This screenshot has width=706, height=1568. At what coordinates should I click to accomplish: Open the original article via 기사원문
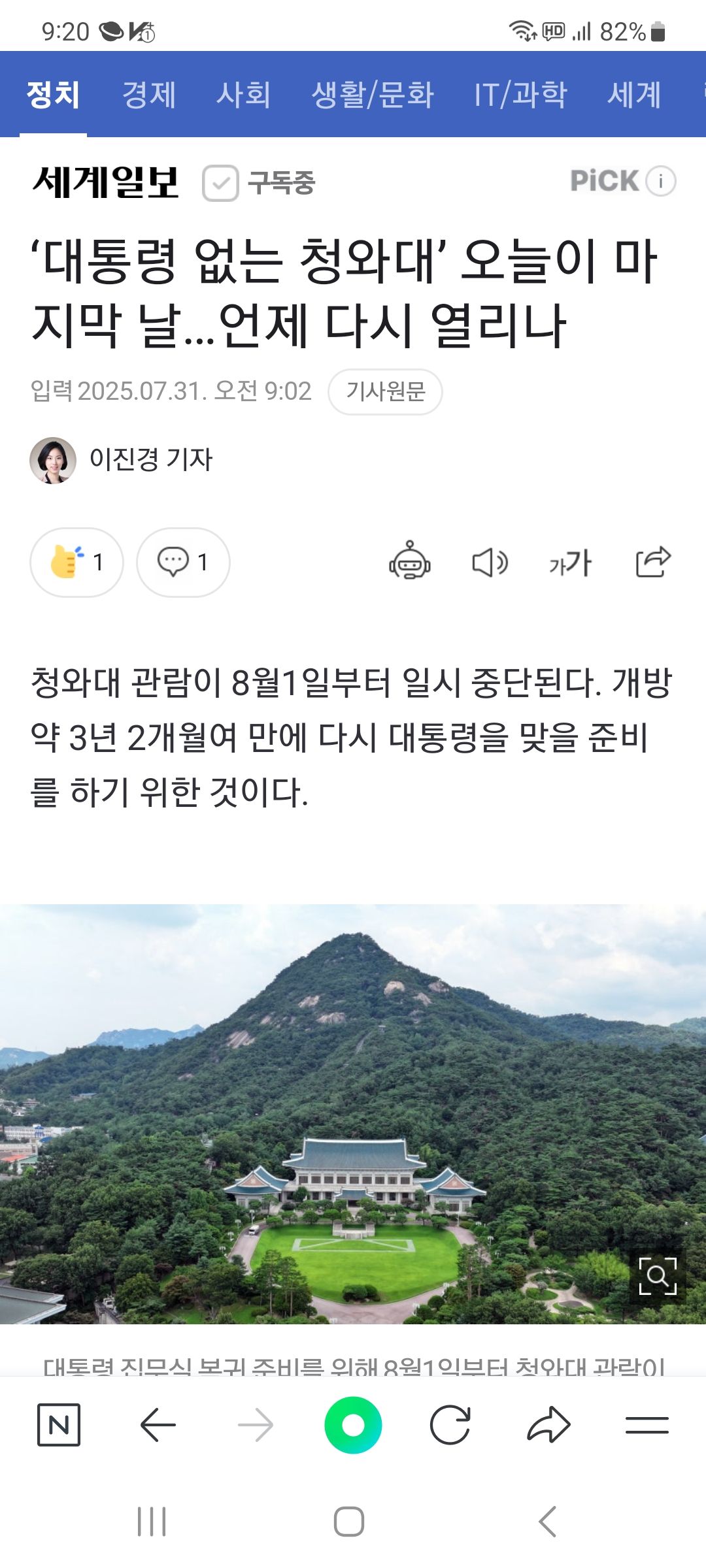pyautogui.click(x=385, y=391)
